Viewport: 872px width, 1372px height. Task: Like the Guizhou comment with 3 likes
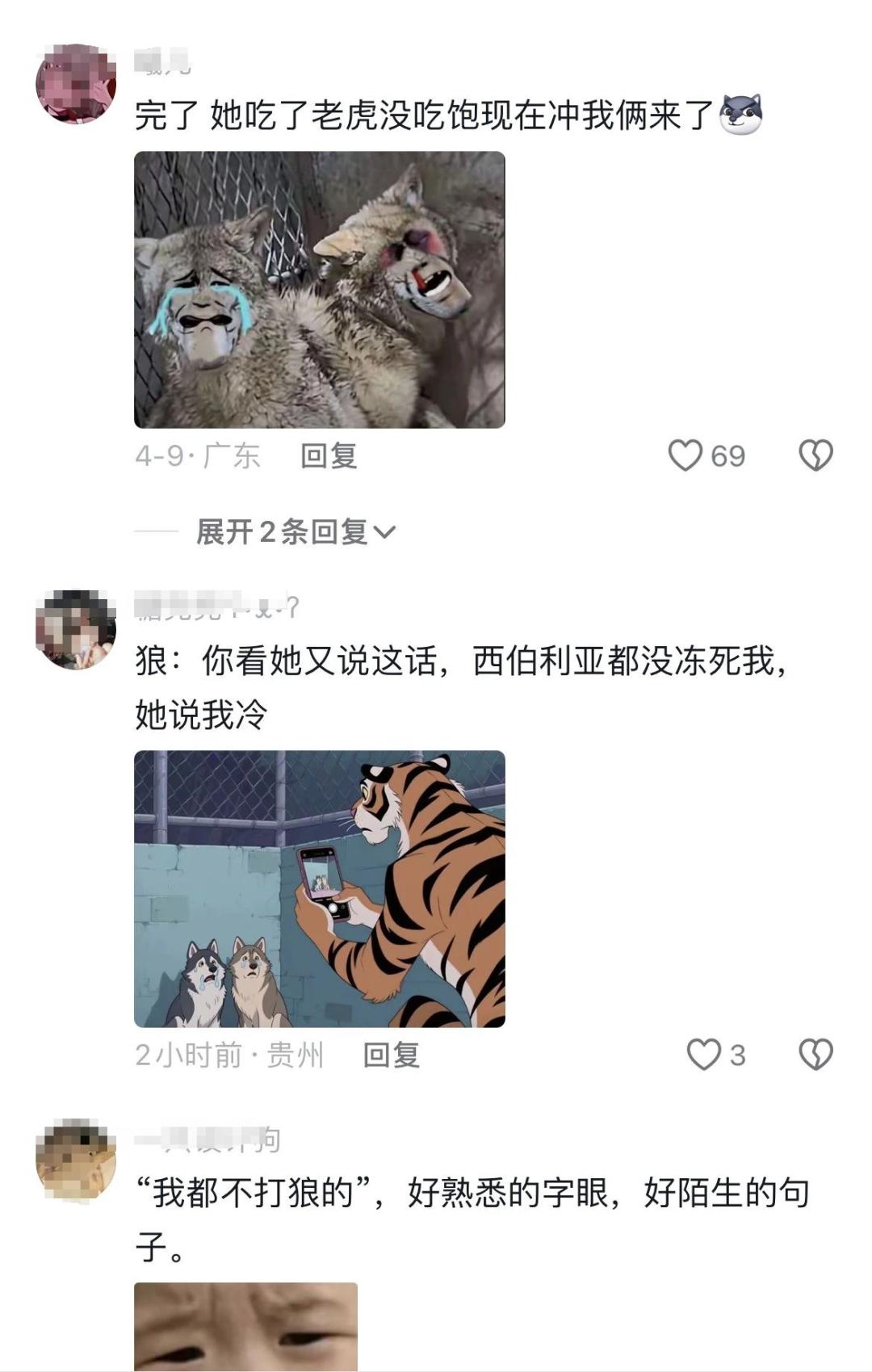[x=703, y=1055]
